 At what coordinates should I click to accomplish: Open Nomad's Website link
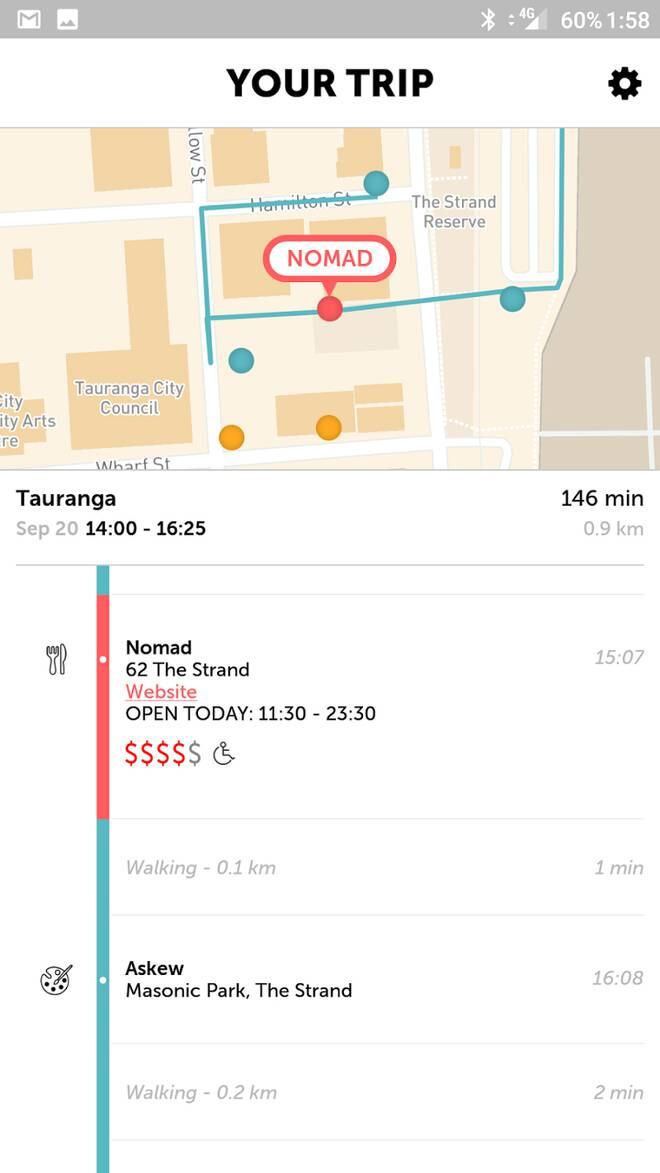point(161,691)
